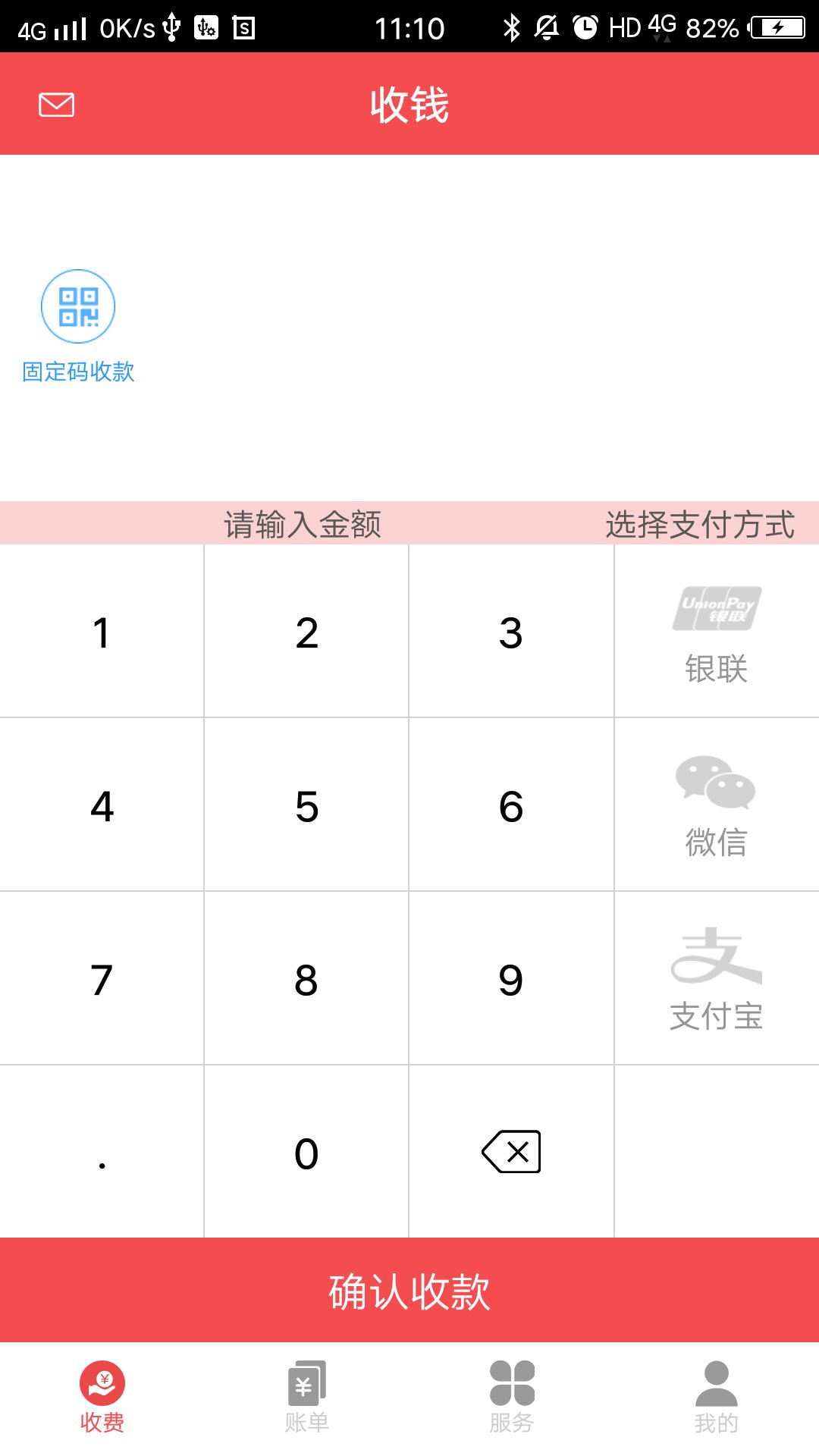Select 支付宝 Alipay payment method
Screen dimensions: 819x1456
click(x=717, y=980)
